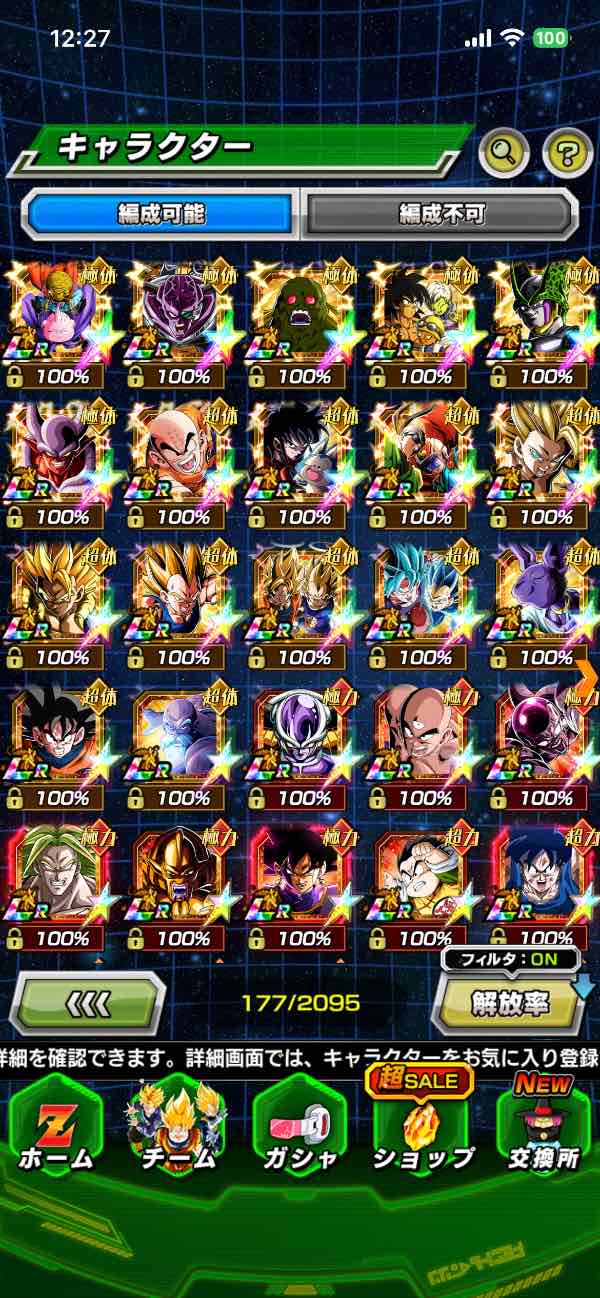Switch to the 編成可能 tab

pyautogui.click(x=161, y=213)
